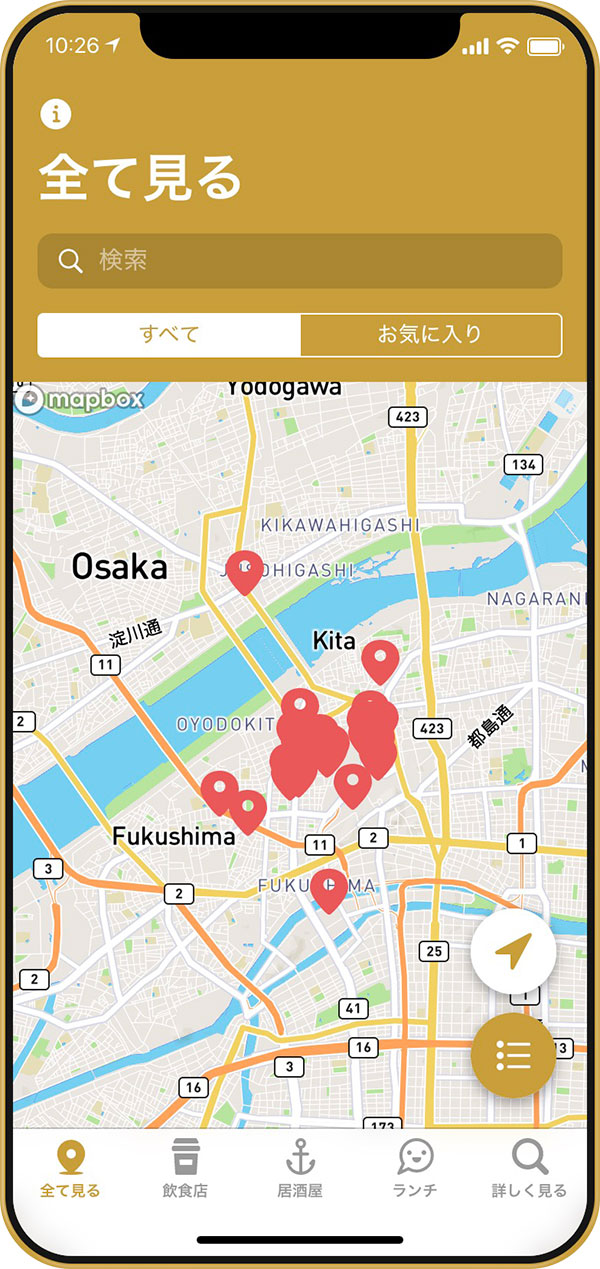600x1269 pixels.
Task: Select the red pin below the Kita label
Action: pos(380,659)
